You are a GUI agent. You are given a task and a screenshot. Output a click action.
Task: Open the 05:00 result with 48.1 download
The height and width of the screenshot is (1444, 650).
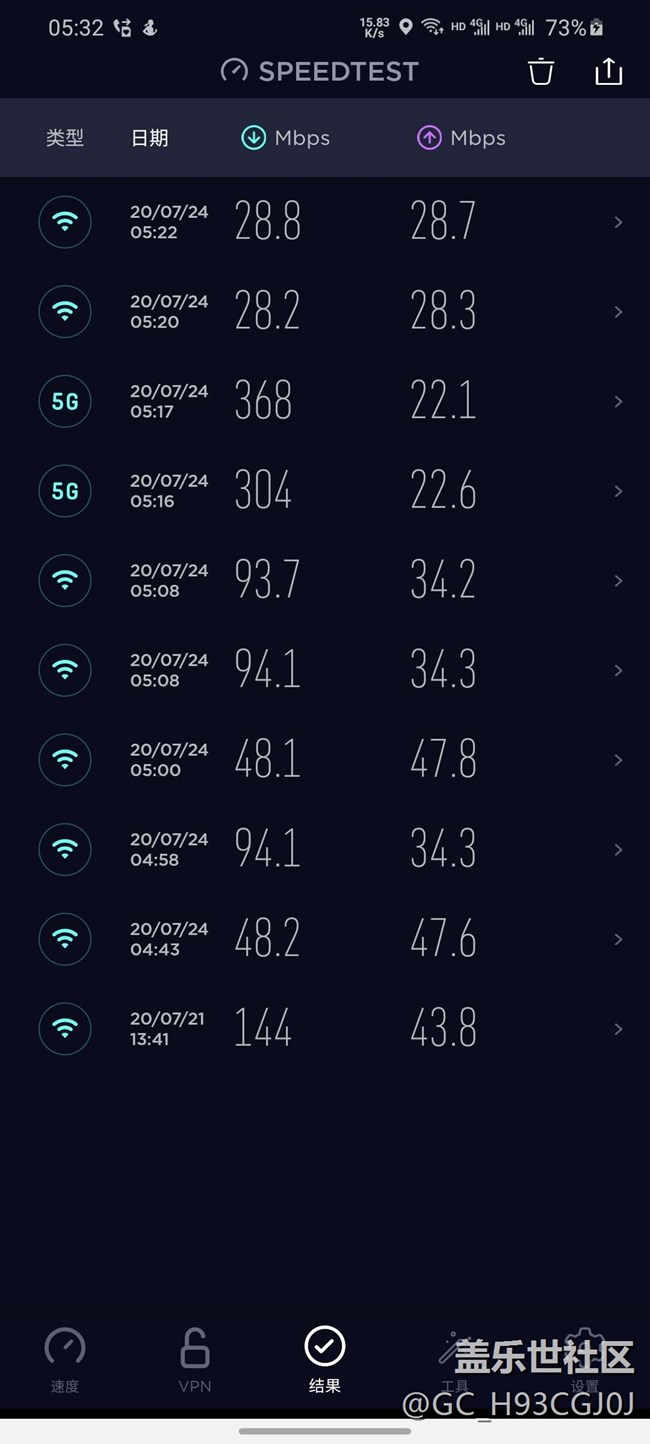click(x=325, y=760)
